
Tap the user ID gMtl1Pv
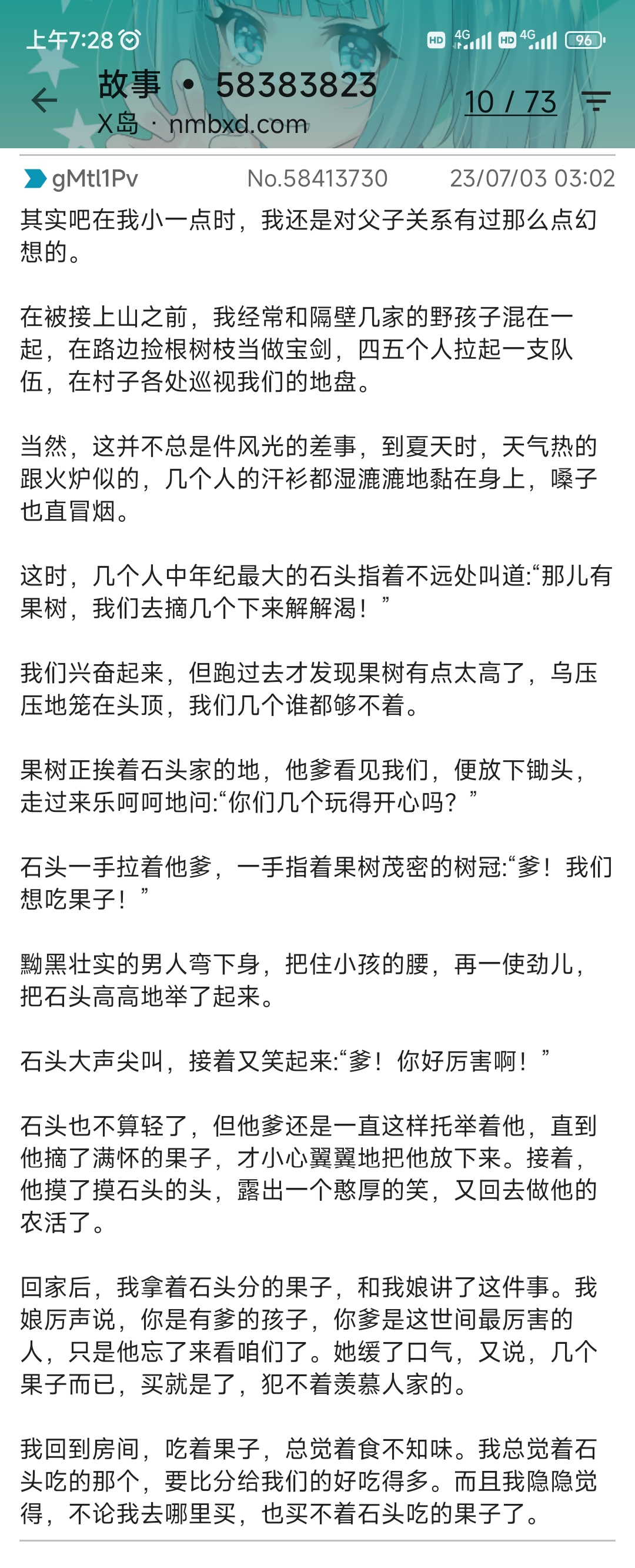95,178
